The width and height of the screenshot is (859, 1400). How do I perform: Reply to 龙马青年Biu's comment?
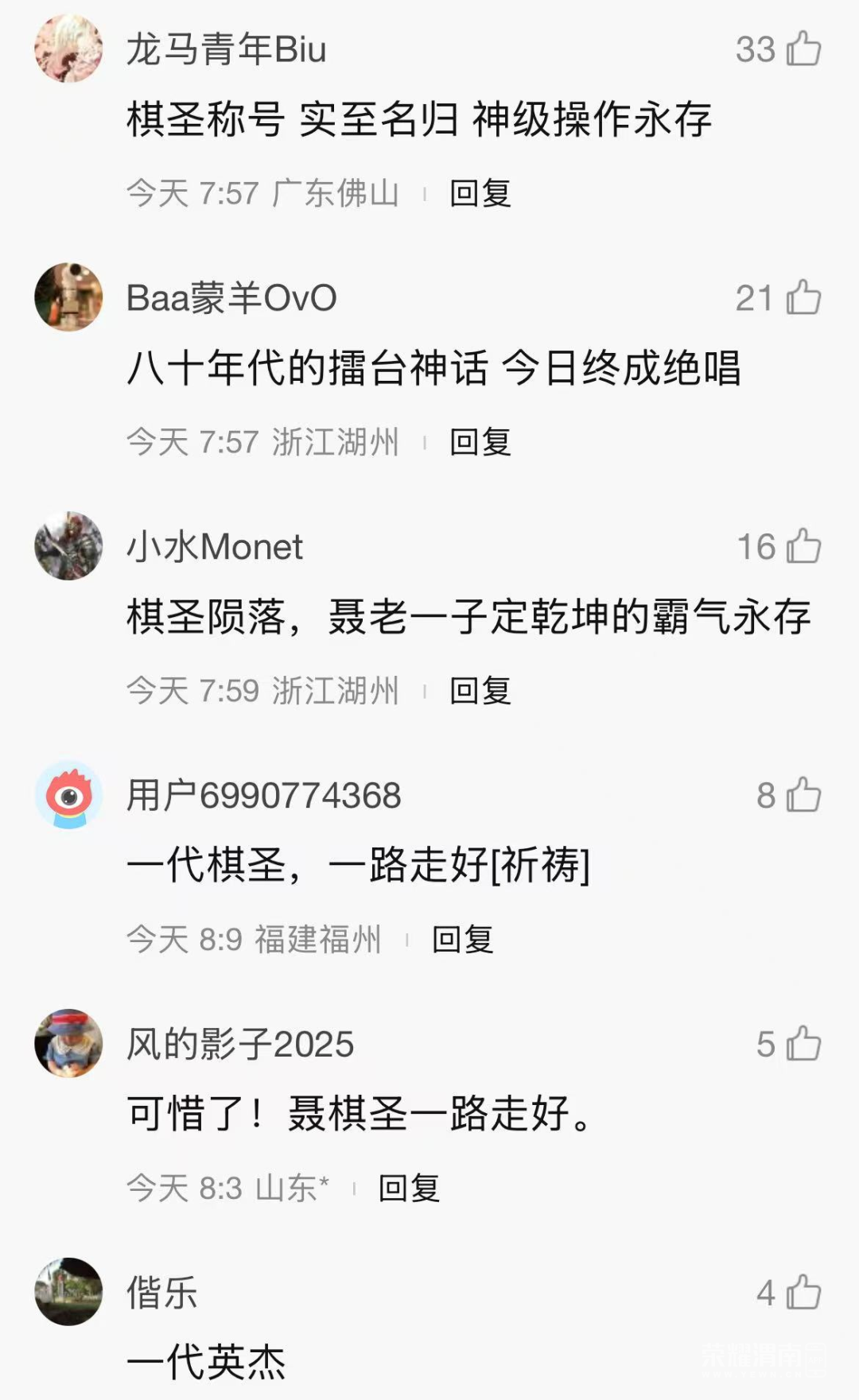[x=480, y=193]
